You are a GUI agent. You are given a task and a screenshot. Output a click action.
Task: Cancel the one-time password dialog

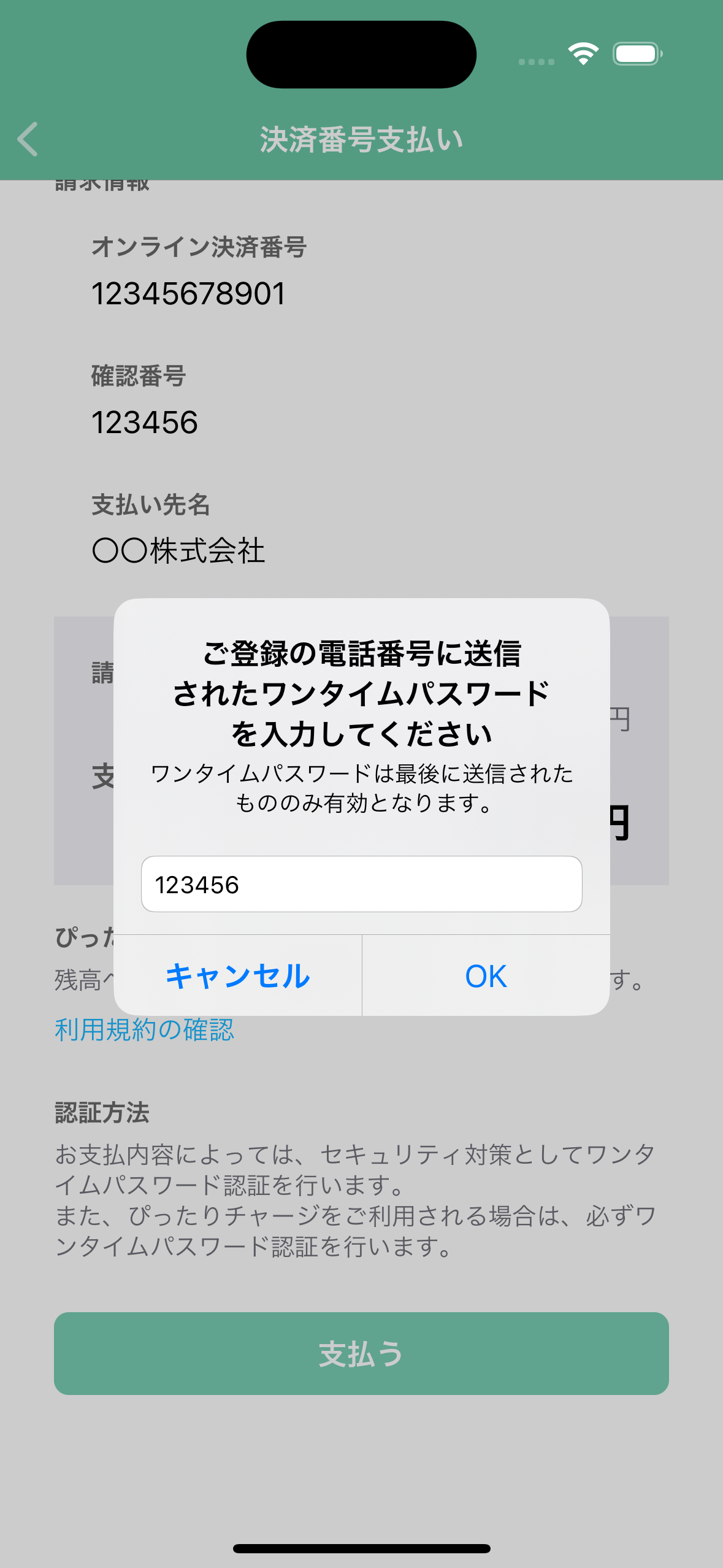click(x=238, y=975)
